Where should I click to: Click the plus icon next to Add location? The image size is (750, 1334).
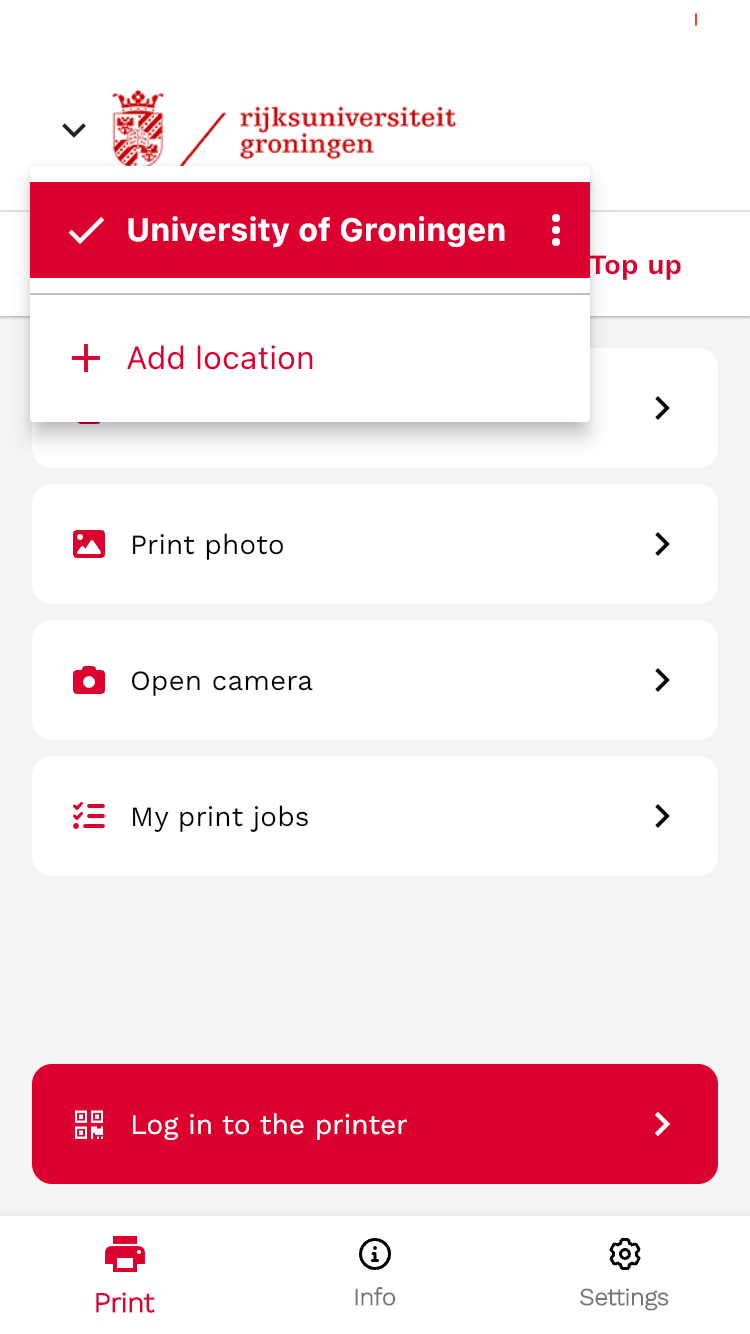(86, 358)
